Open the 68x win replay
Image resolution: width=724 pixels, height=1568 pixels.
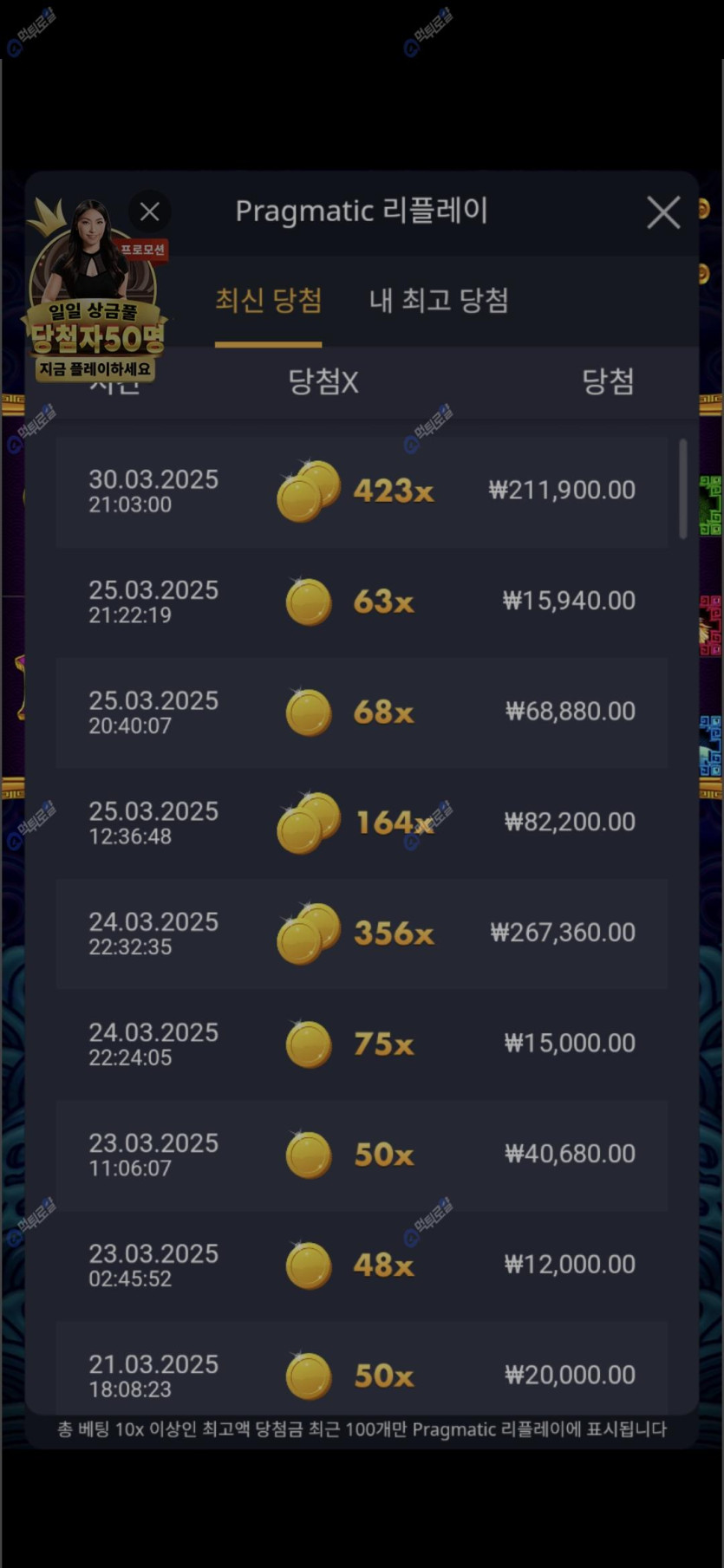362,712
